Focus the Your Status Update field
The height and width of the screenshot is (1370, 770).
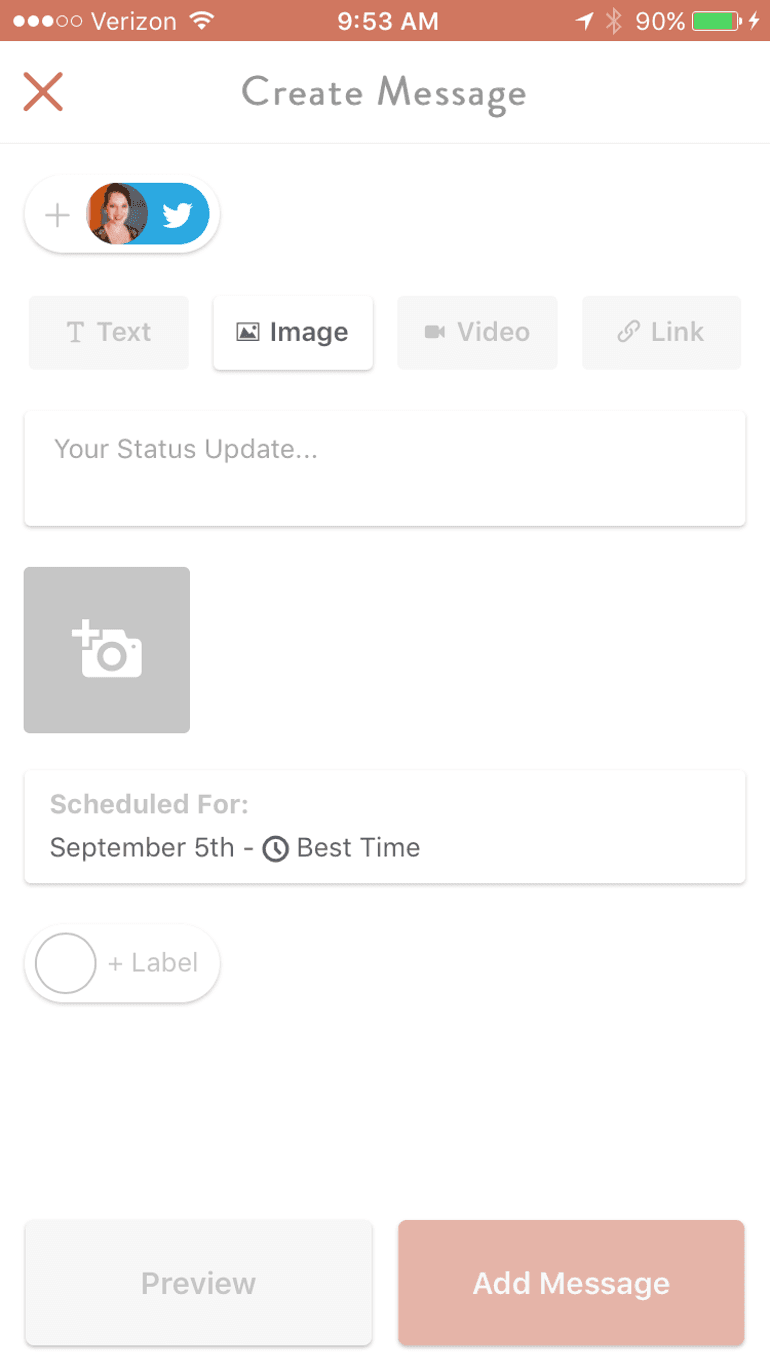384,468
